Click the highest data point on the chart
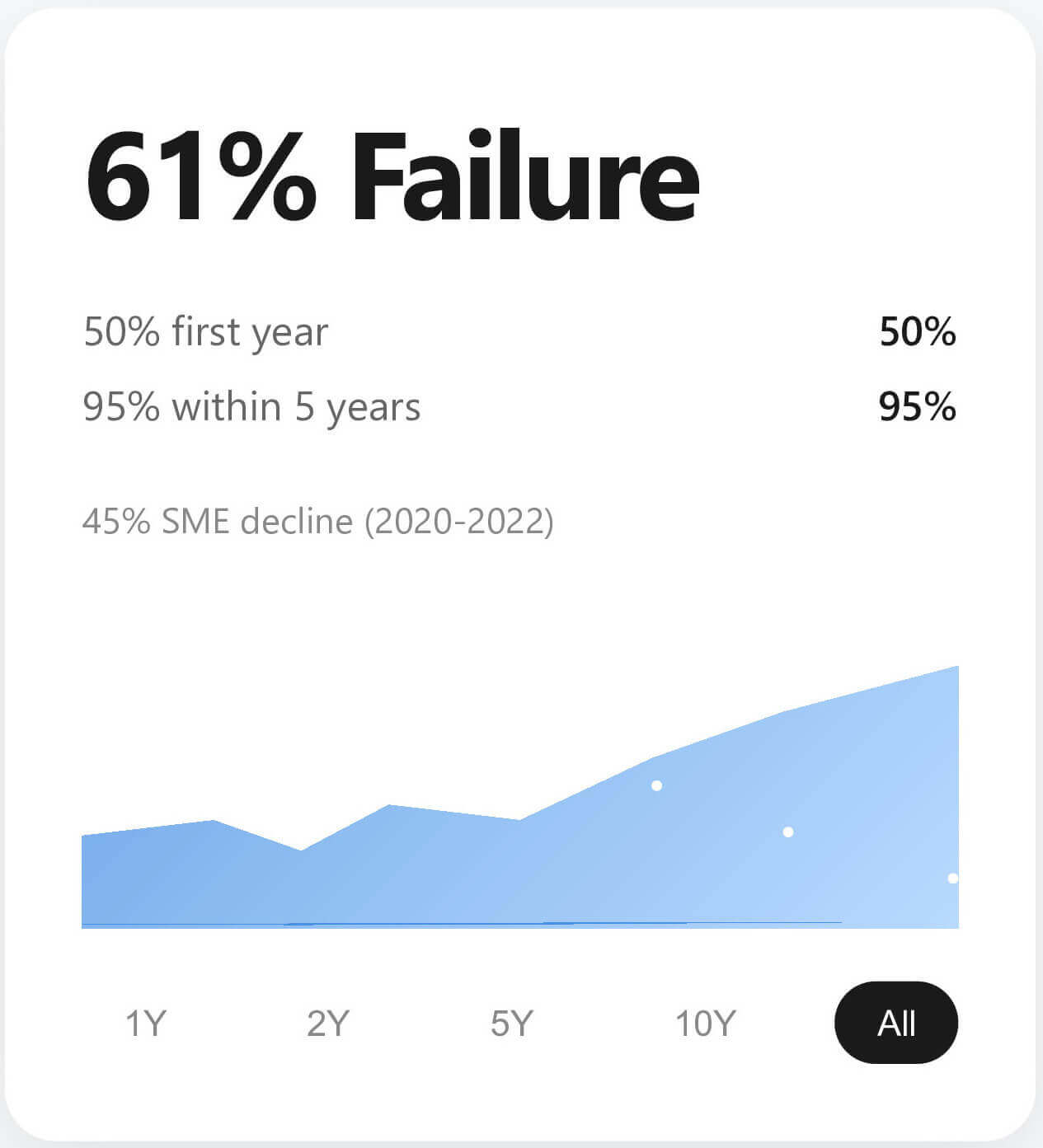This screenshot has width=1043, height=1148. (x=656, y=785)
